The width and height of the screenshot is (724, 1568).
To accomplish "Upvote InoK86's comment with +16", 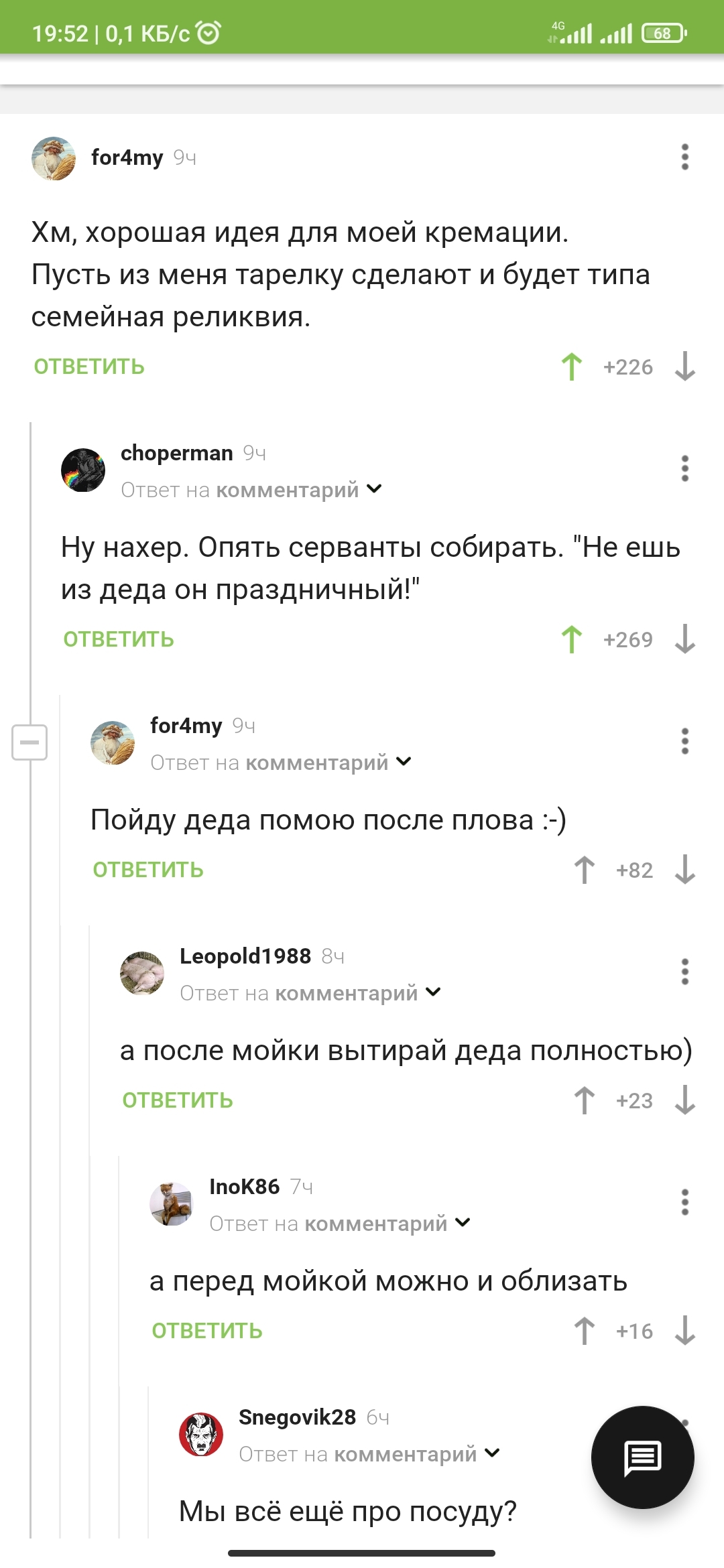I will (x=585, y=1331).
